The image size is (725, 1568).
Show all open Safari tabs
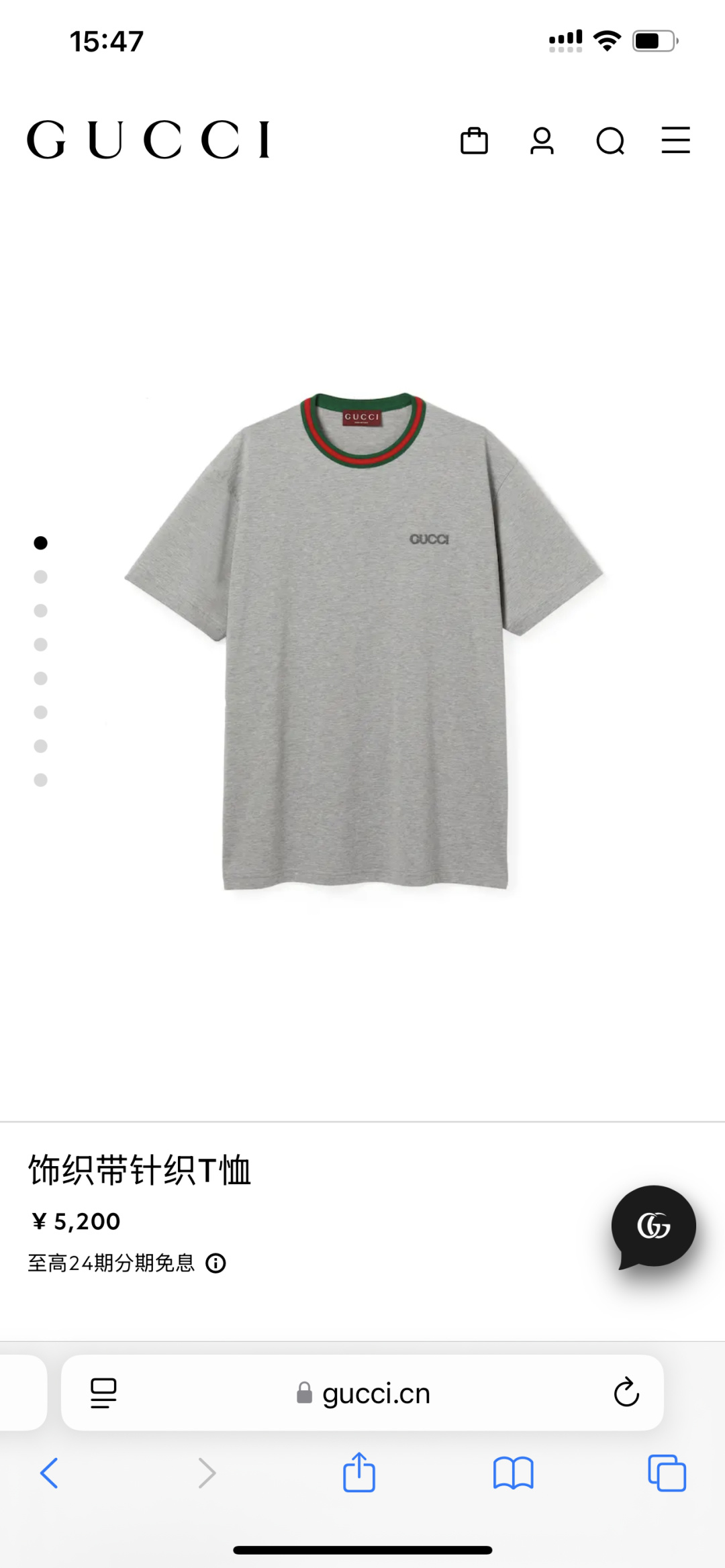click(x=667, y=1473)
